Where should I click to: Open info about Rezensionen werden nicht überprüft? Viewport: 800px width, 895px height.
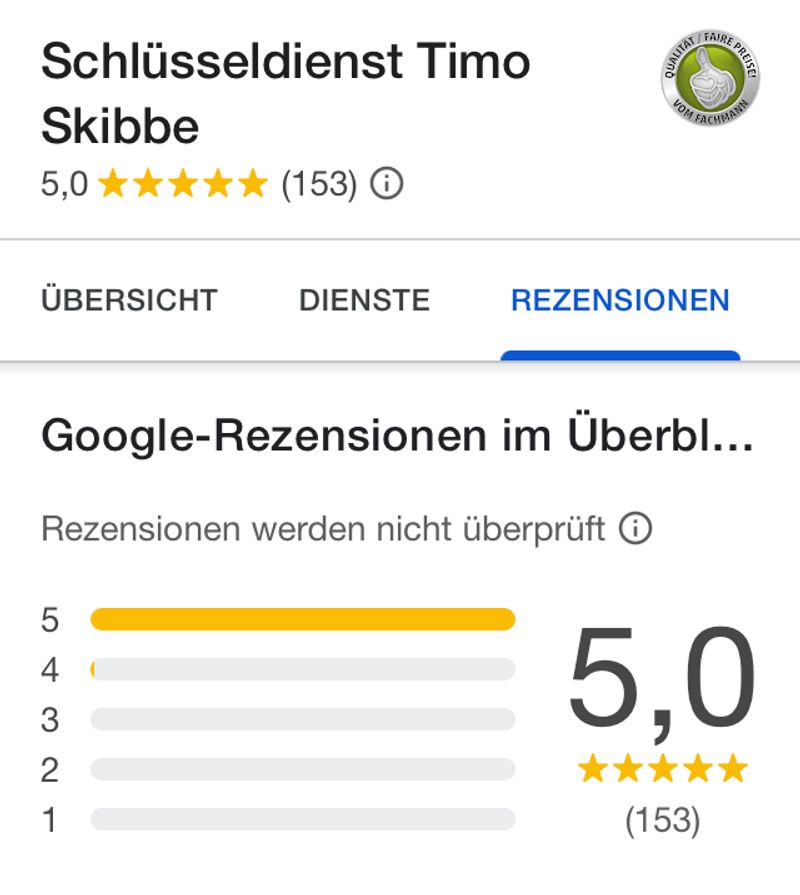coord(635,527)
